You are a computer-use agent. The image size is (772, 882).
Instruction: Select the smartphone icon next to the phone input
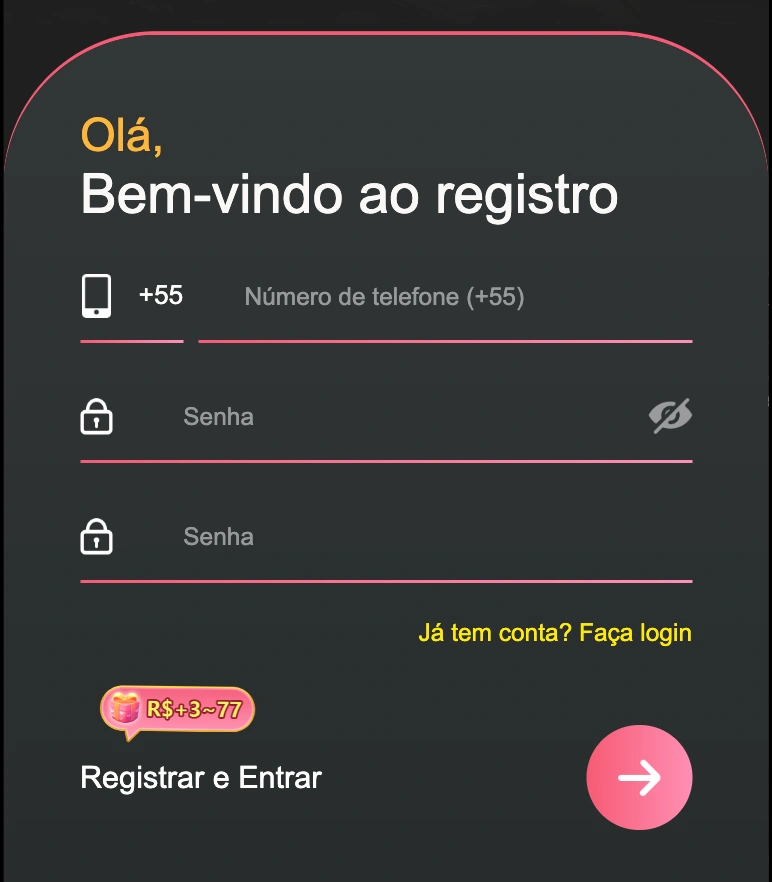(96, 295)
